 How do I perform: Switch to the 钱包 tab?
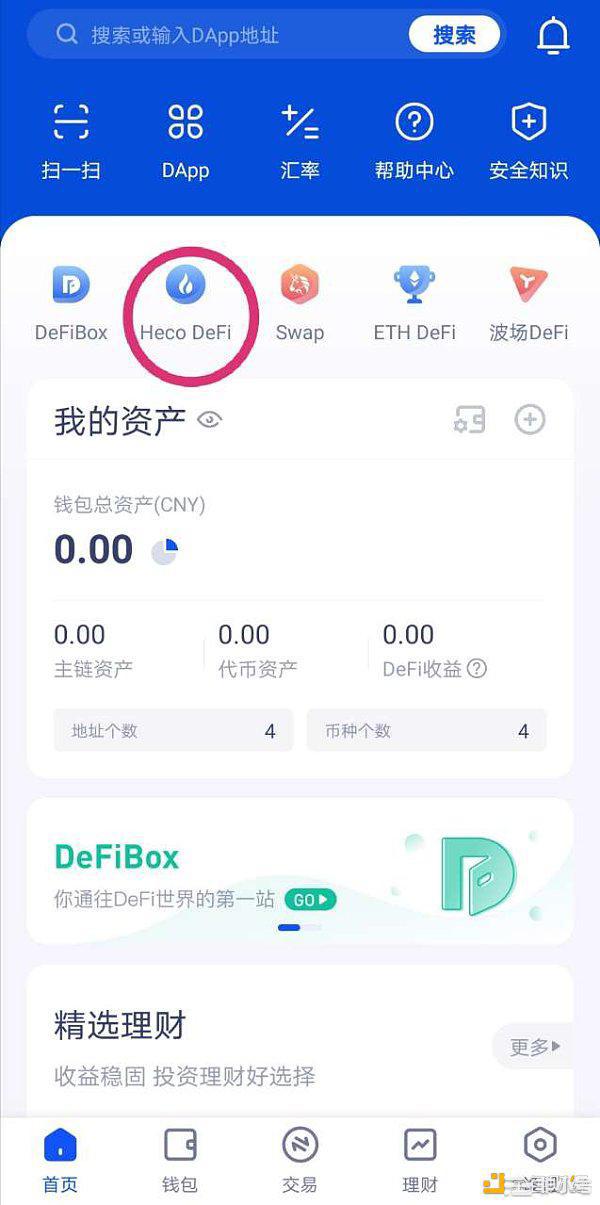[180, 1160]
